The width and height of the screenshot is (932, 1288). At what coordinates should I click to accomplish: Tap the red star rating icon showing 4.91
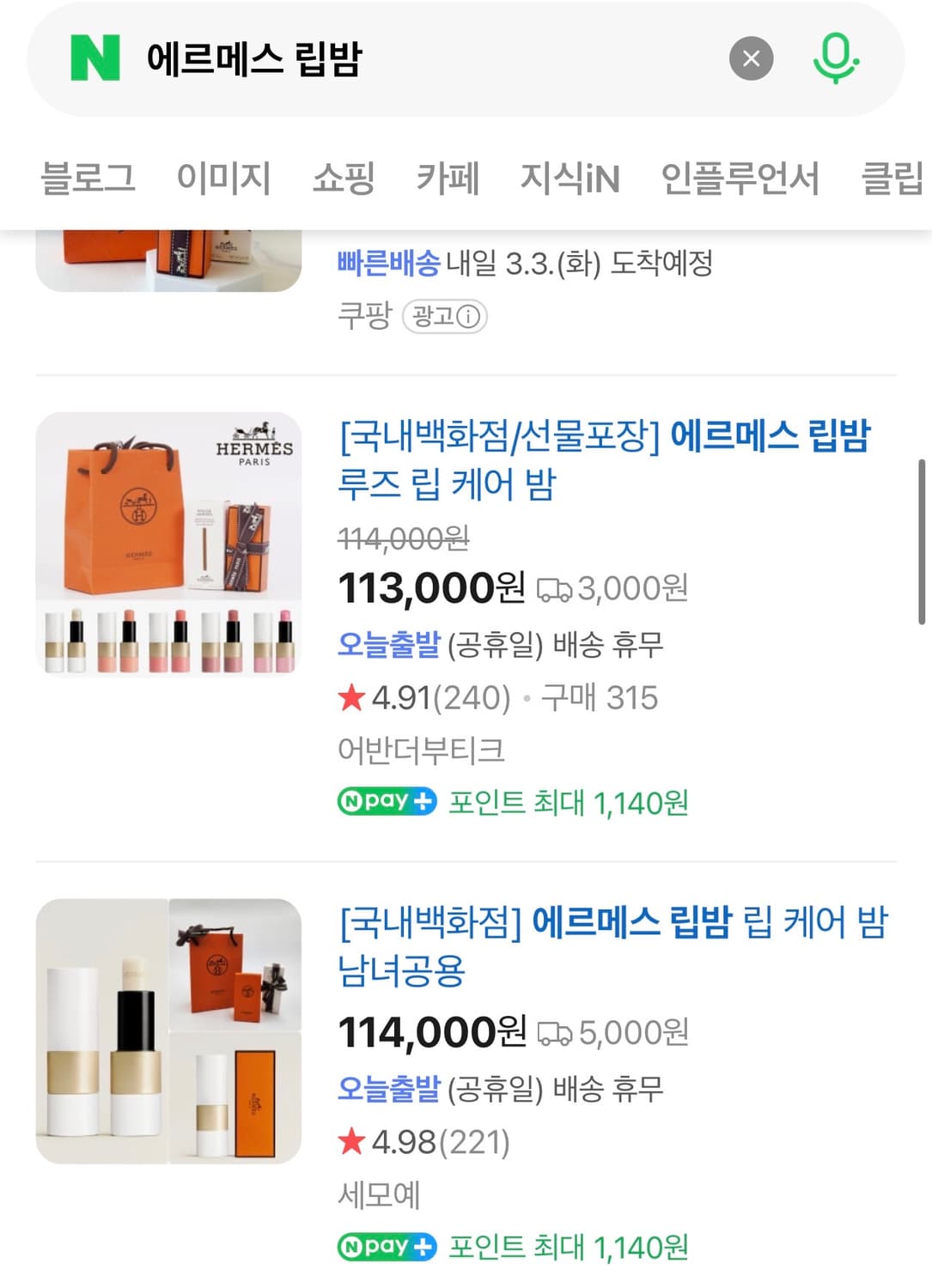coord(352,698)
